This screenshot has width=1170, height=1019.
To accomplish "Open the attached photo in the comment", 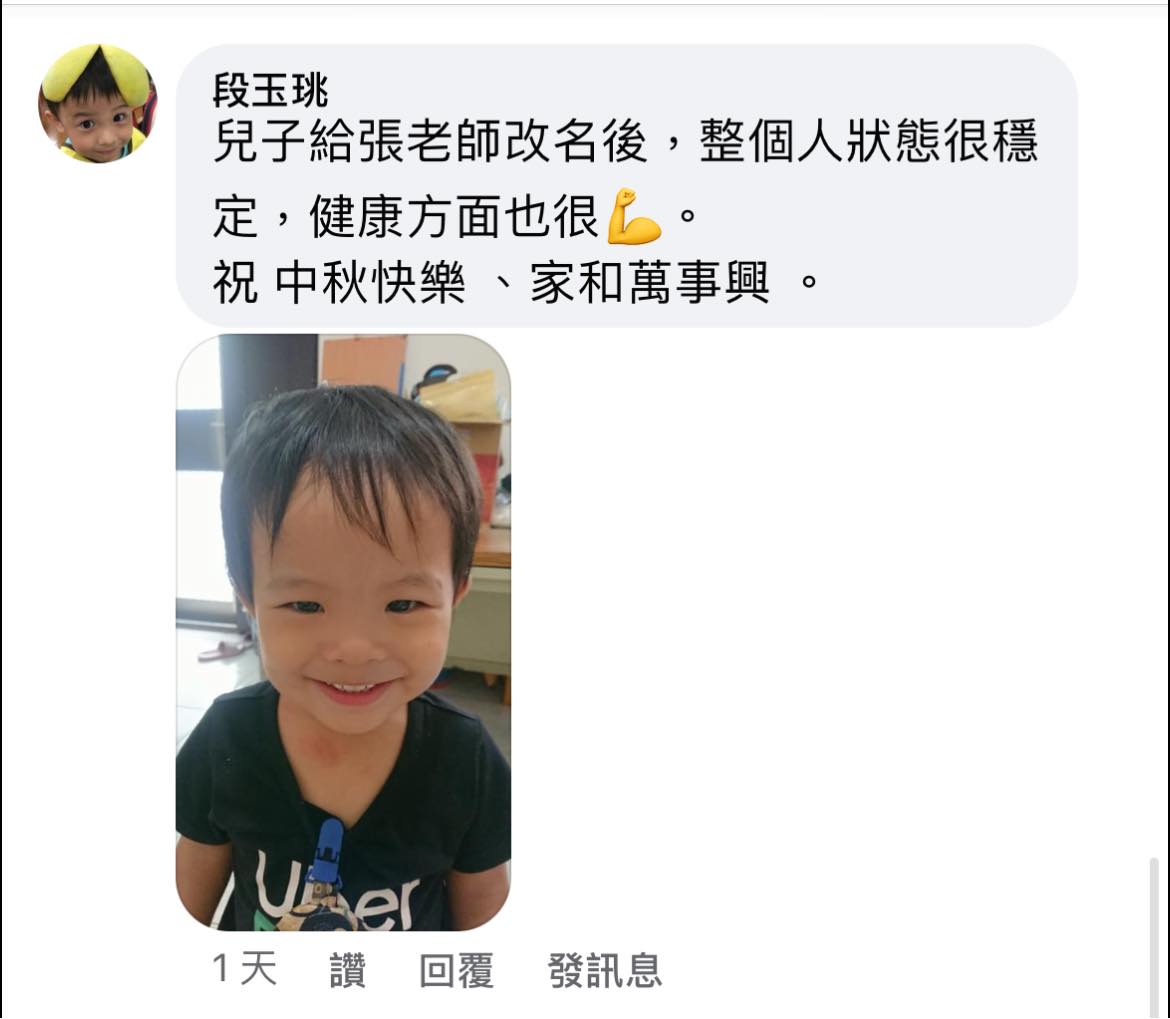I will pyautogui.click(x=343, y=632).
